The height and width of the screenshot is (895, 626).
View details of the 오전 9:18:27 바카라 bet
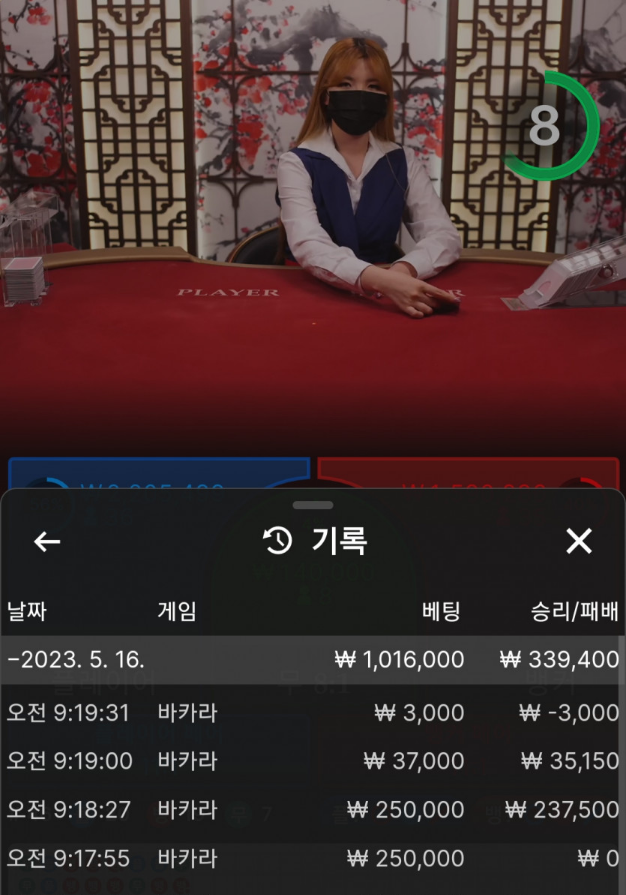pos(312,809)
